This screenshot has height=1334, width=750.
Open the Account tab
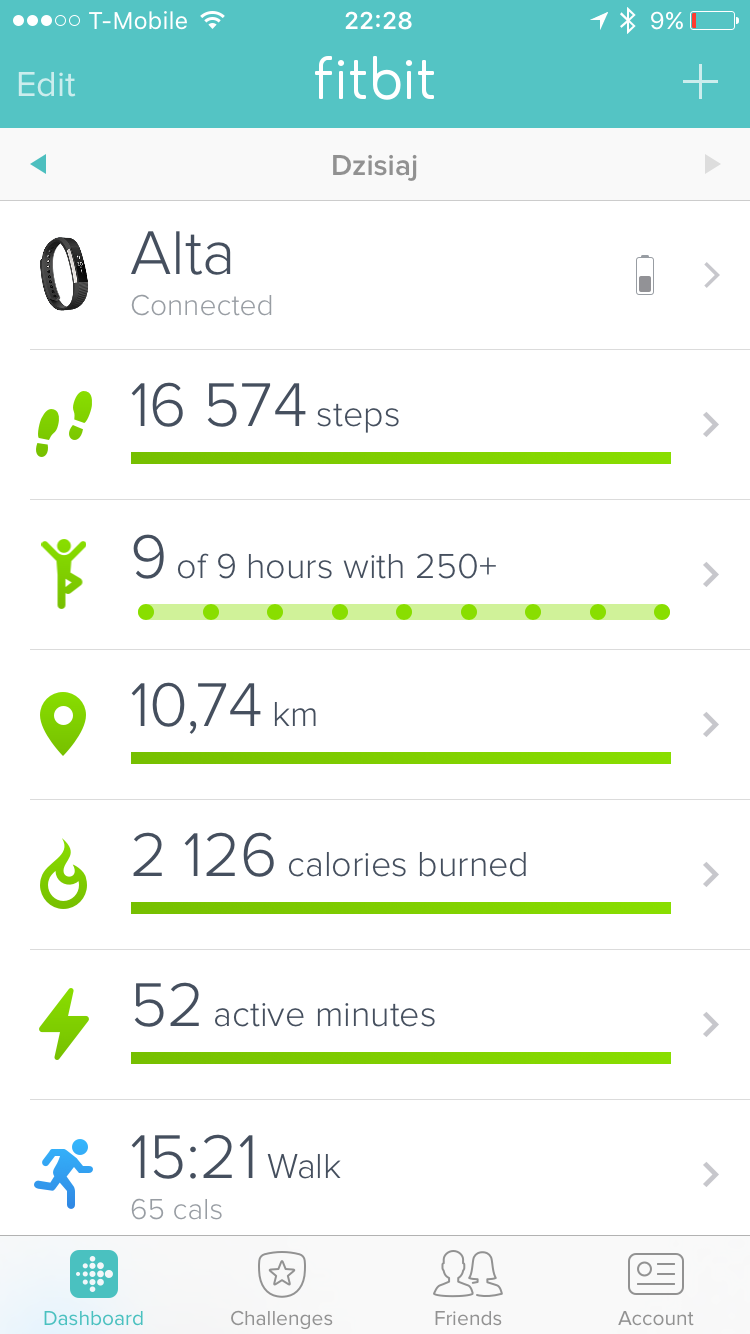[x=656, y=1288]
